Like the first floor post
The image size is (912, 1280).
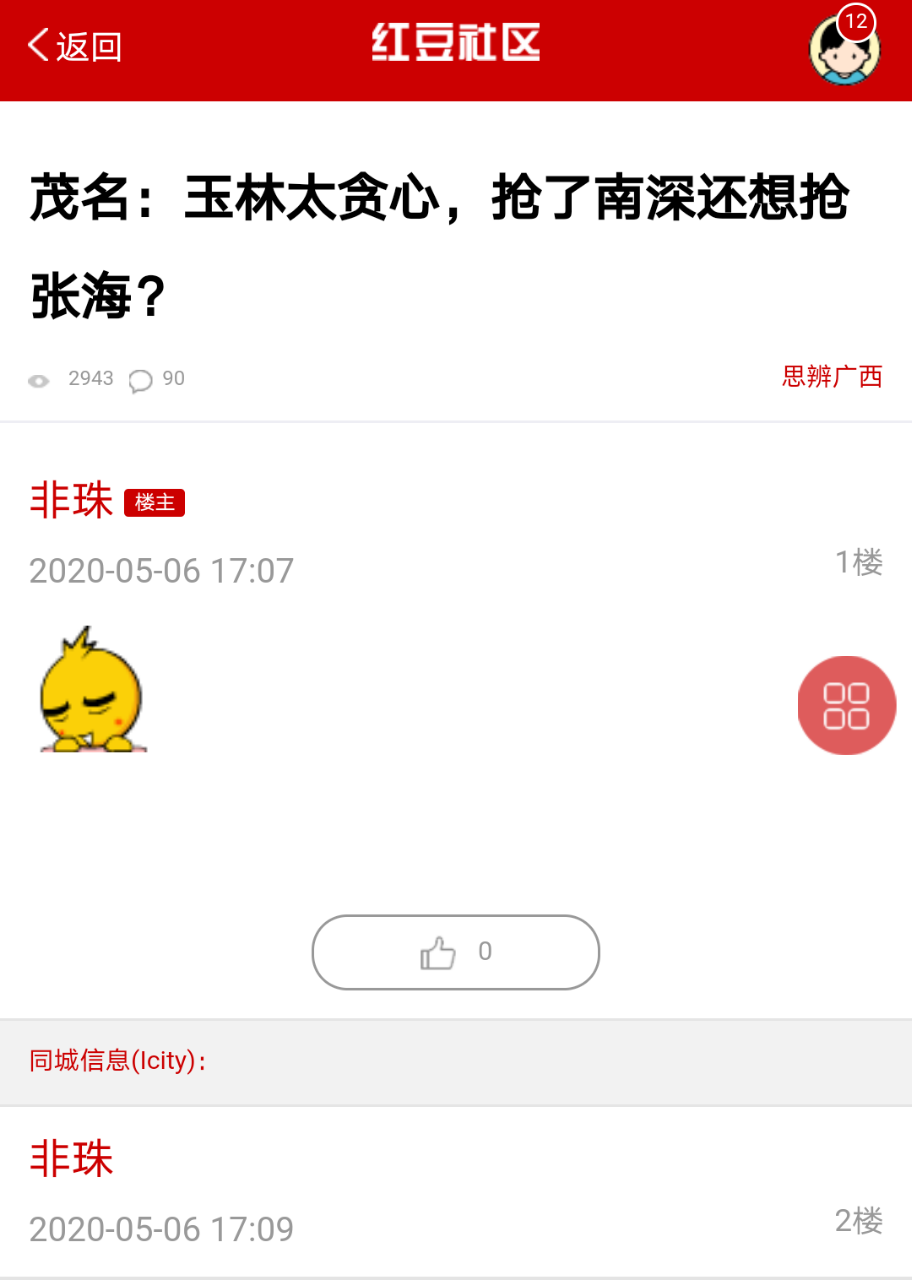[456, 952]
